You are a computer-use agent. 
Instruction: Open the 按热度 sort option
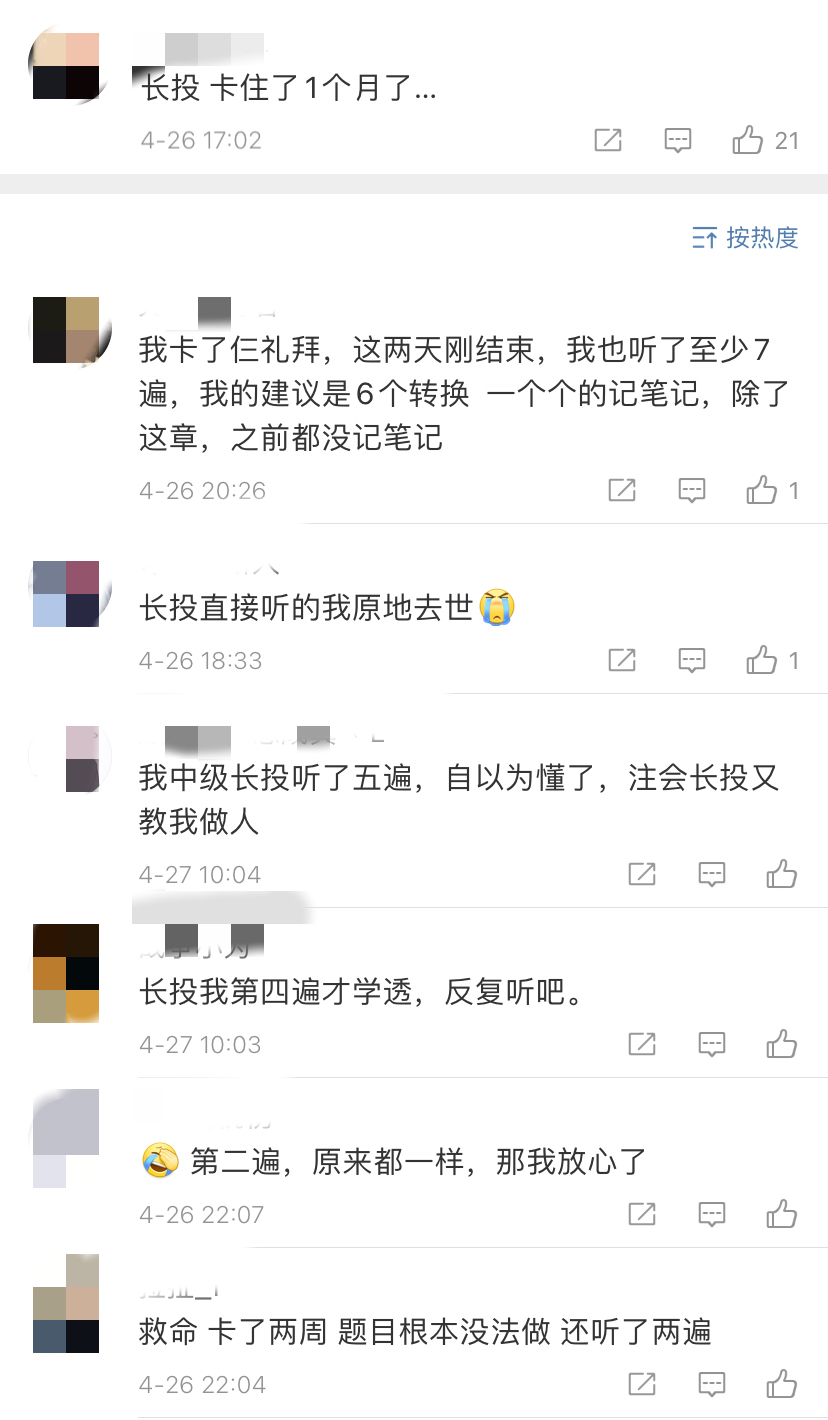[x=746, y=238]
